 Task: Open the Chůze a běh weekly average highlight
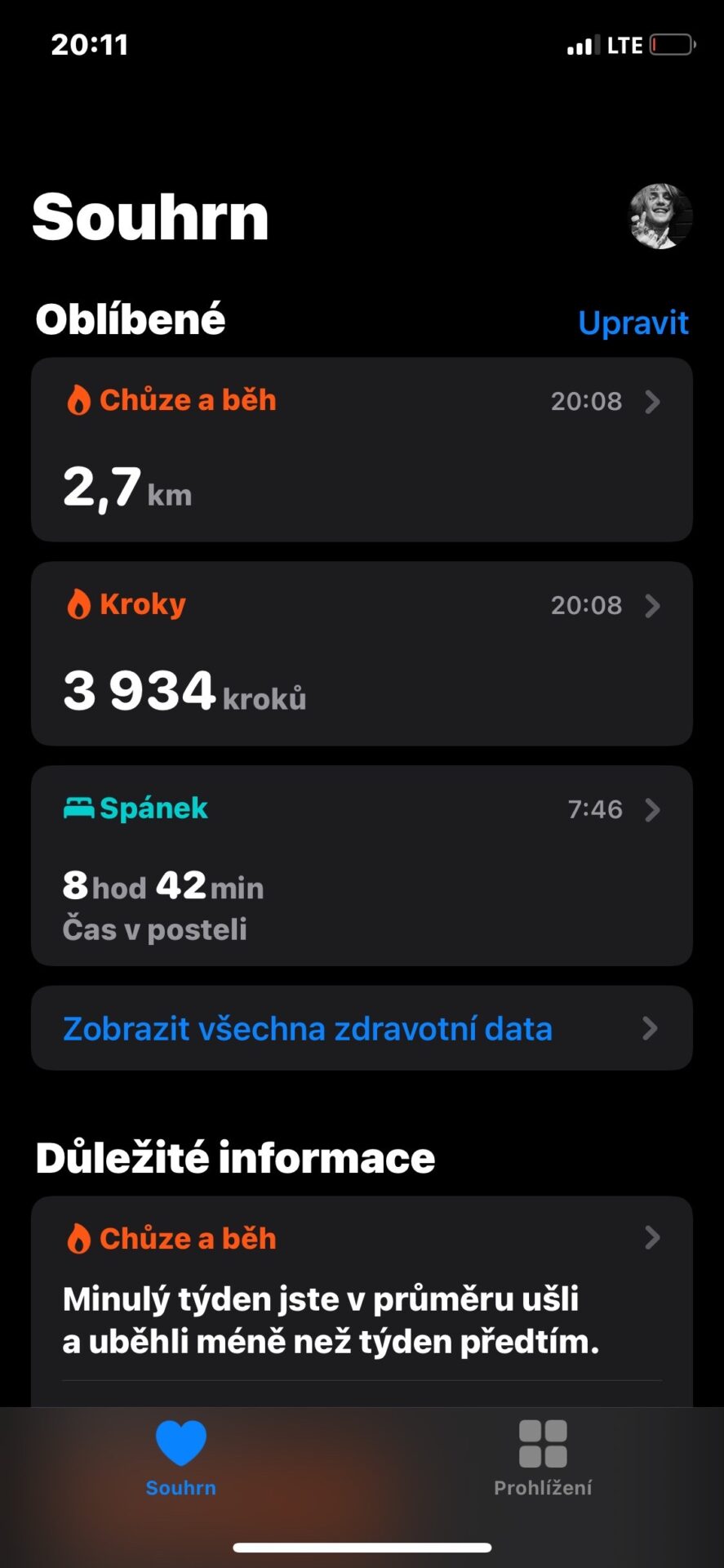(x=362, y=1290)
